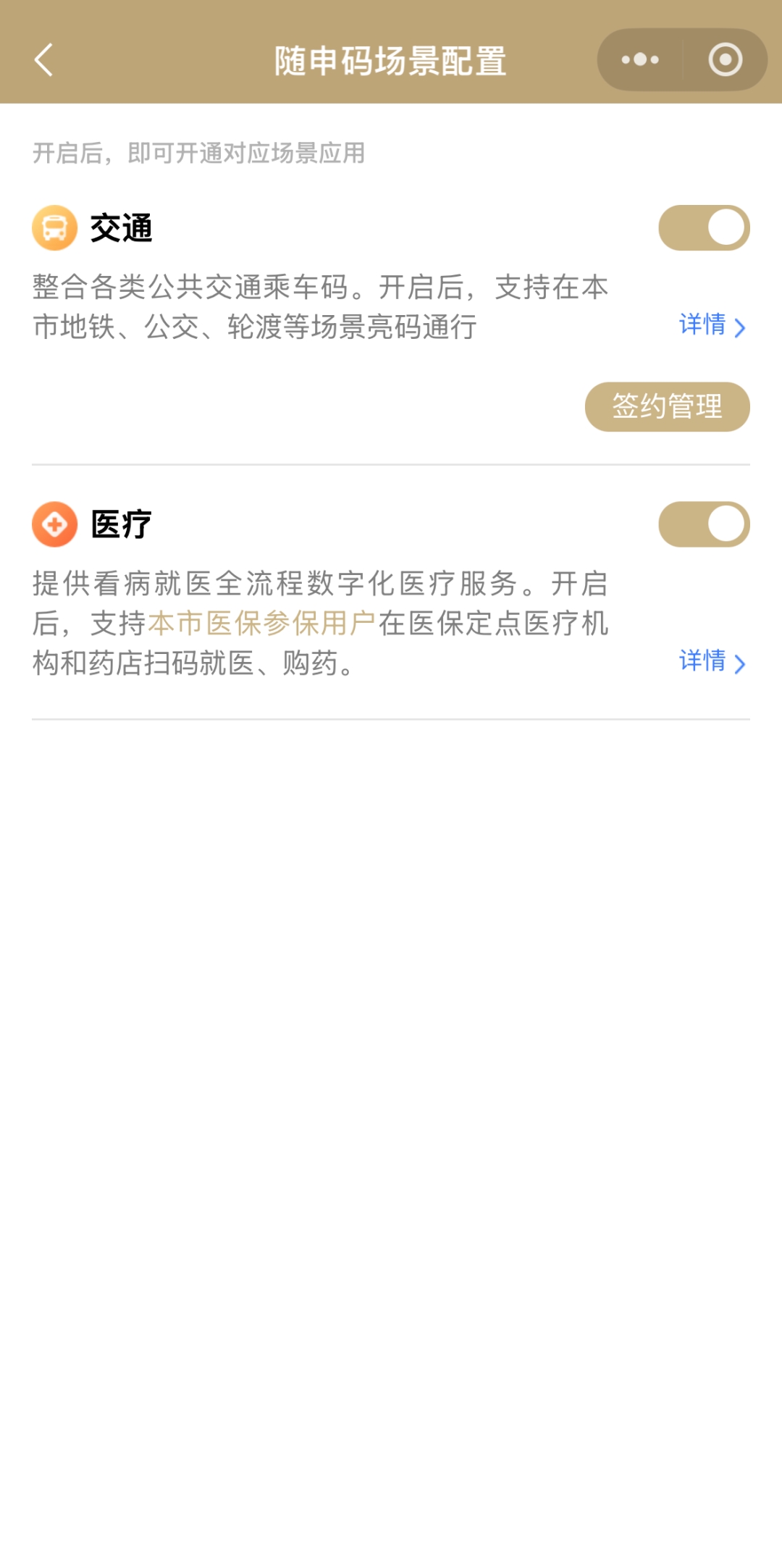View 详情 for the 交通 scene
The width and height of the screenshot is (782, 1568).
coord(712,325)
